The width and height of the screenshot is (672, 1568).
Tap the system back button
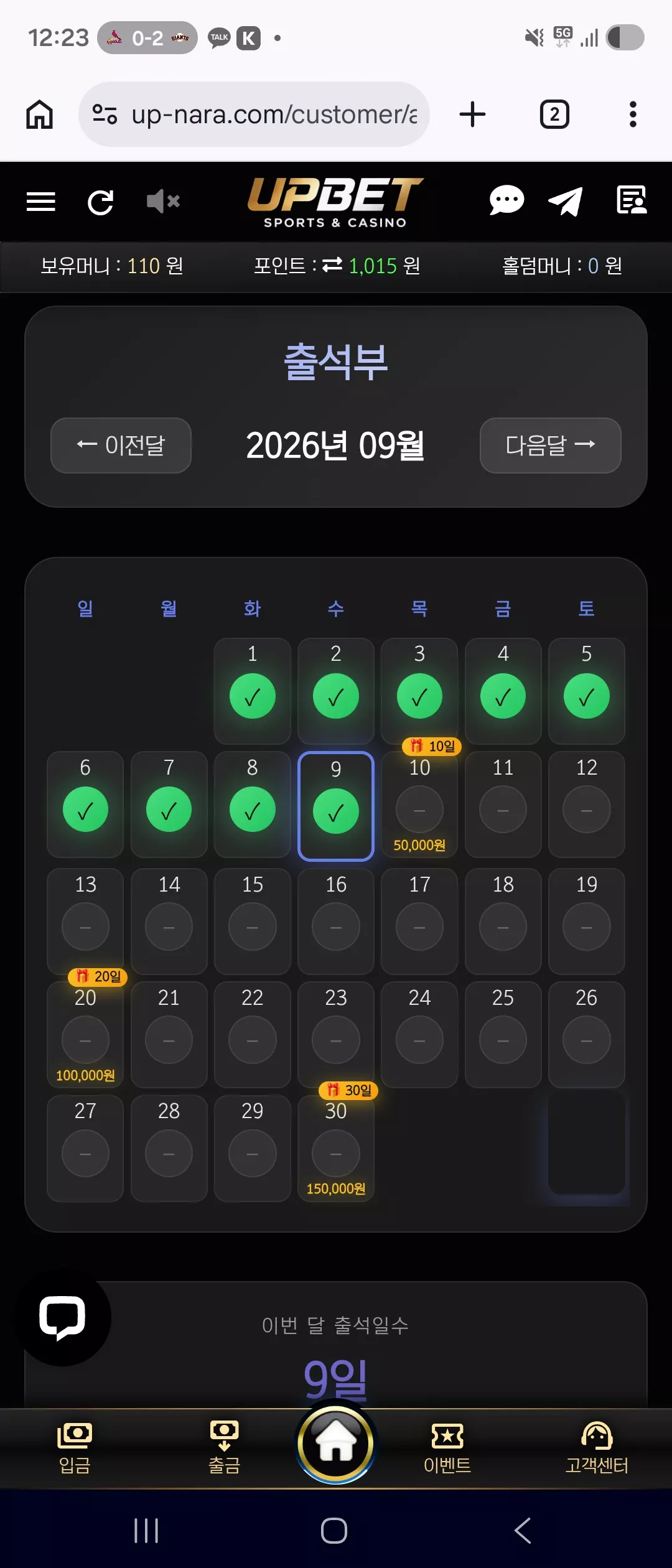coord(523,1531)
